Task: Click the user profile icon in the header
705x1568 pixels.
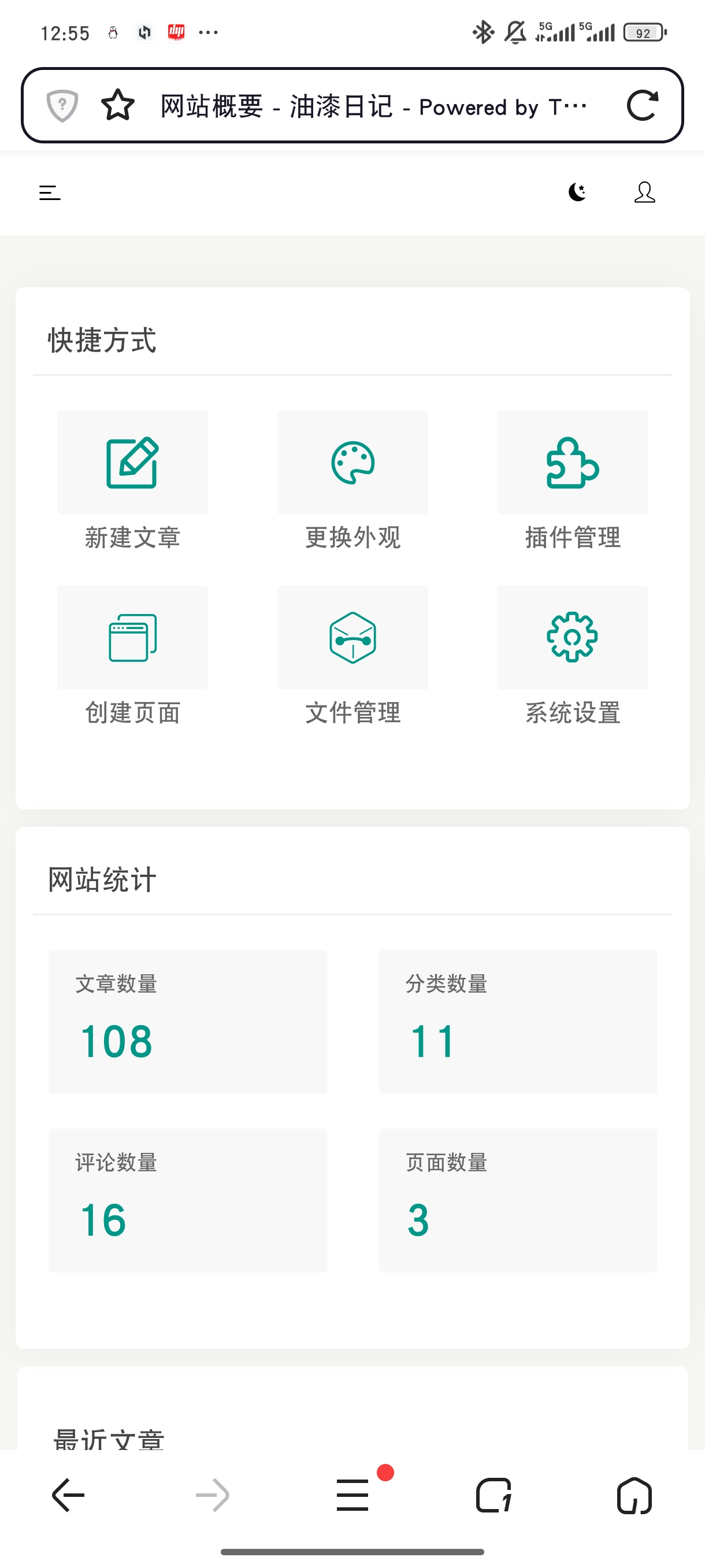Action: (x=644, y=193)
